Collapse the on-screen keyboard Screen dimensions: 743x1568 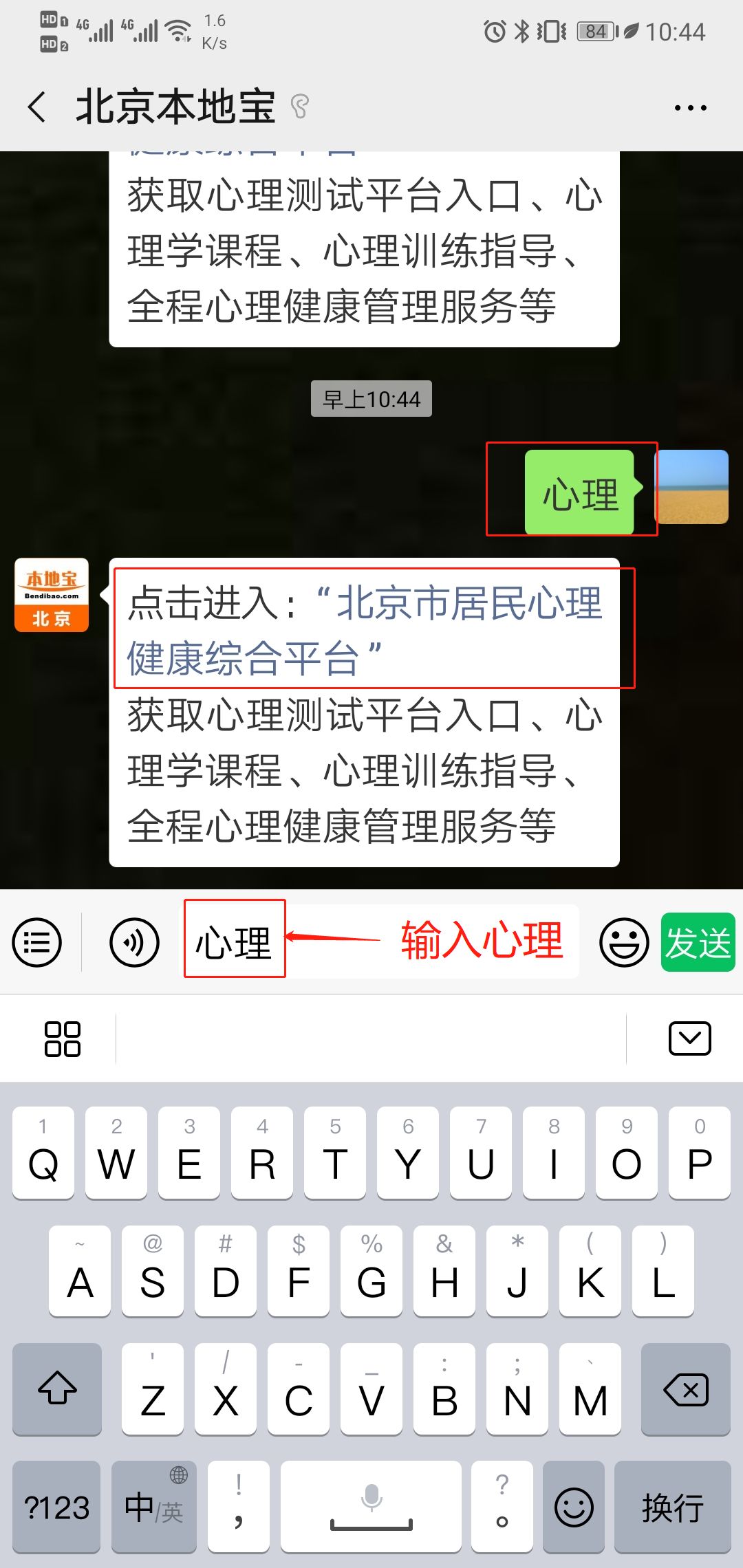coord(690,1038)
